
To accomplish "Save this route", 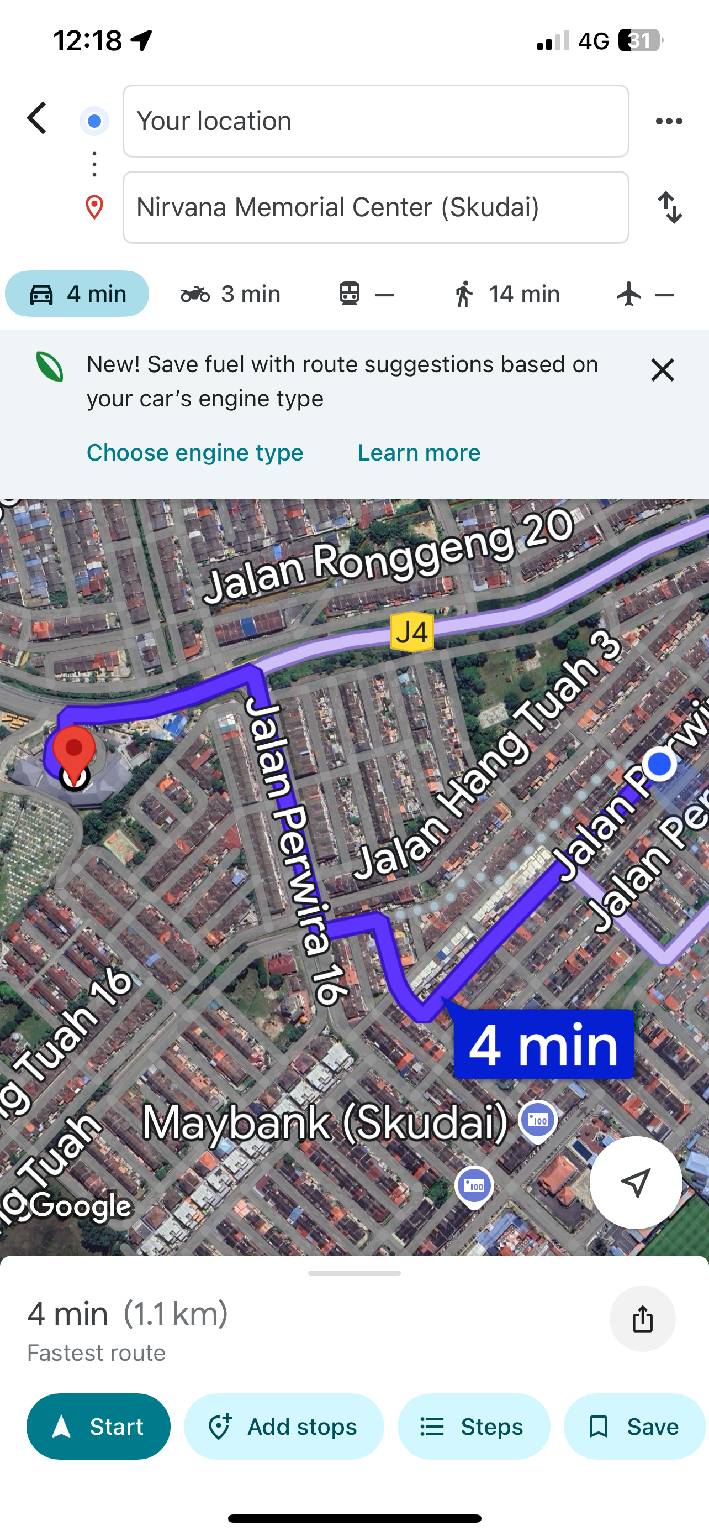I will point(634,1426).
